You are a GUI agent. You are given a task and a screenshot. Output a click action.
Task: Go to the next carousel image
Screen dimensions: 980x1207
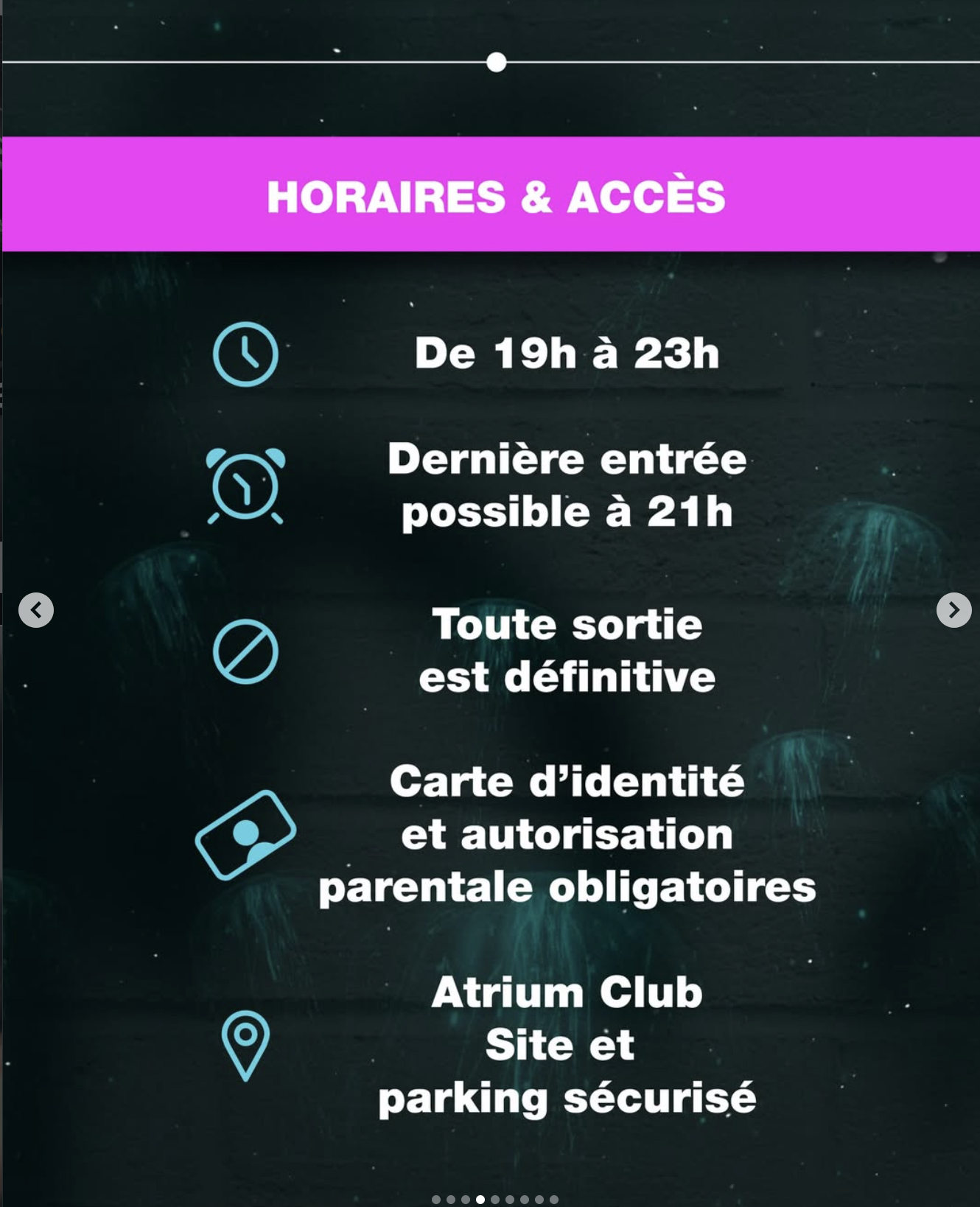point(953,610)
